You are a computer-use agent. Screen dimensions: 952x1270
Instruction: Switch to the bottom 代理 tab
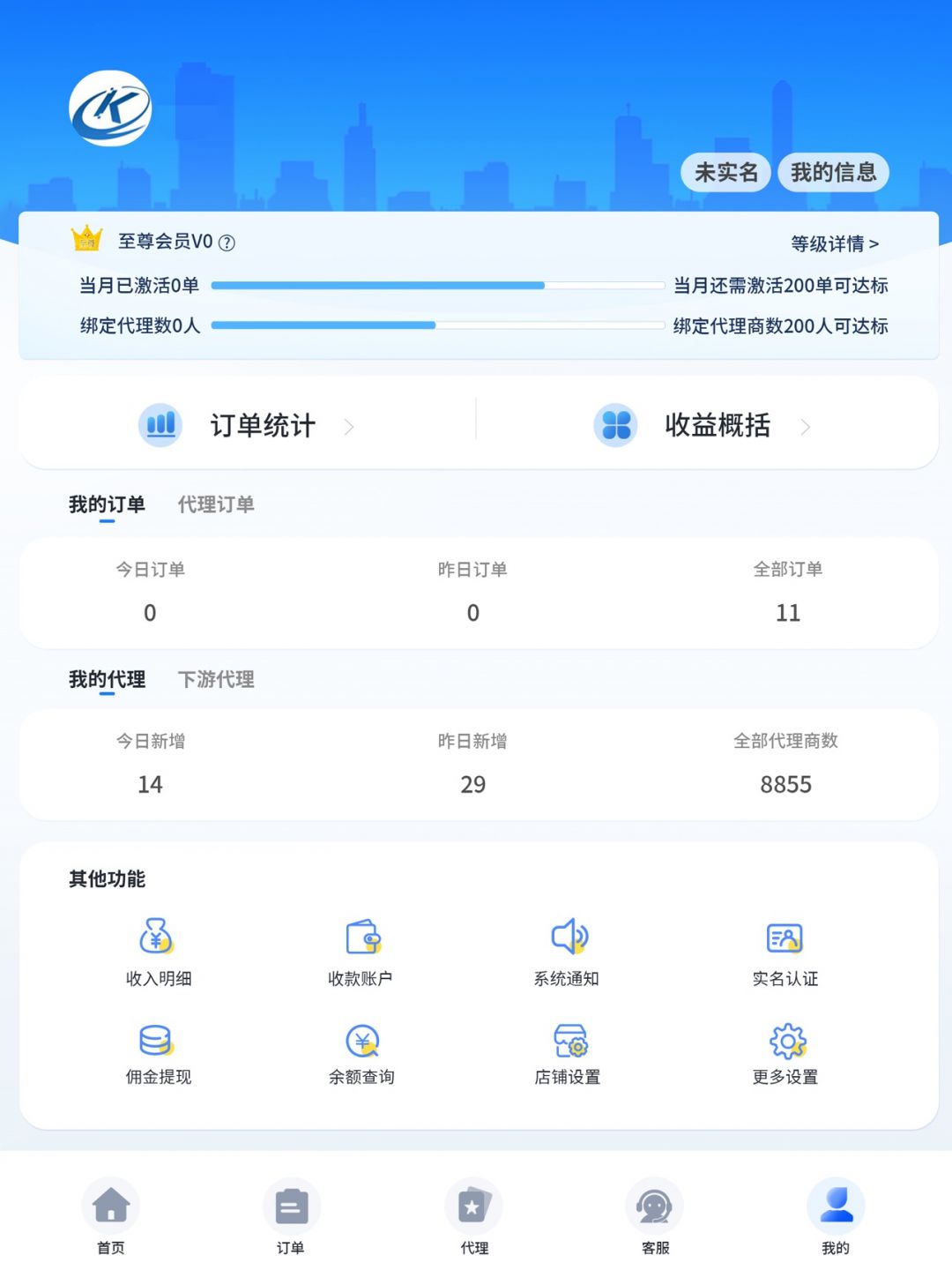click(473, 1216)
